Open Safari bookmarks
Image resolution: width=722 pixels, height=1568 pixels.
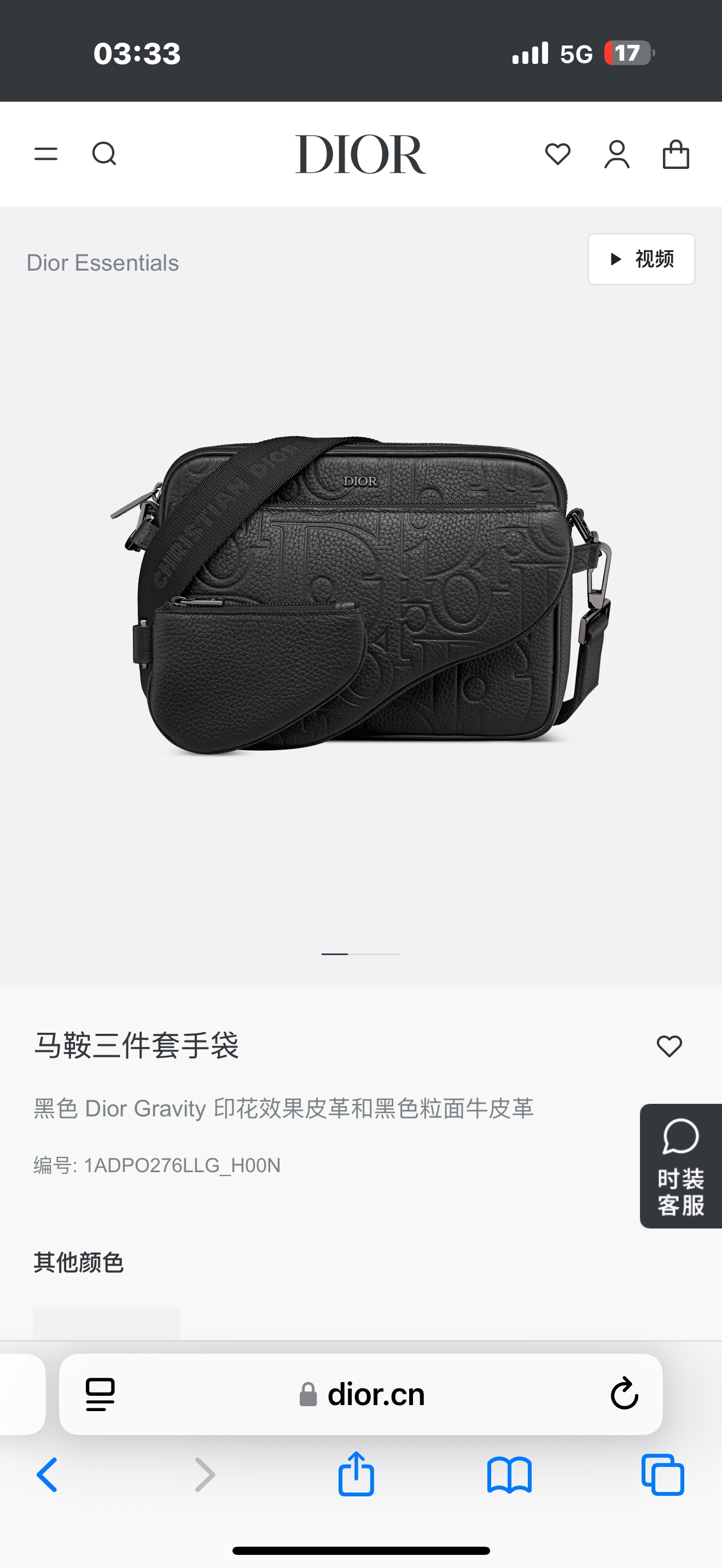coord(510,1475)
